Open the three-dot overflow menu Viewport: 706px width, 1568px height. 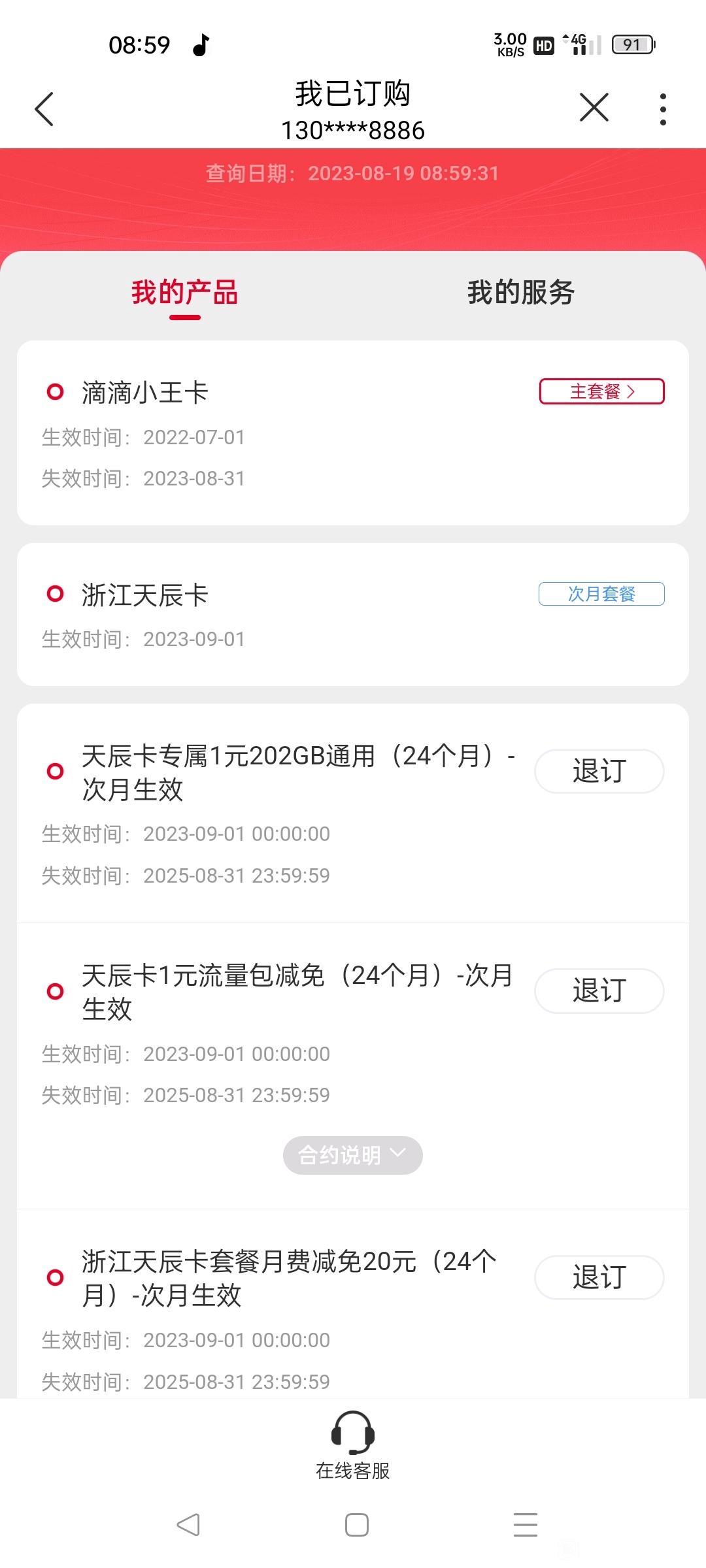click(663, 109)
